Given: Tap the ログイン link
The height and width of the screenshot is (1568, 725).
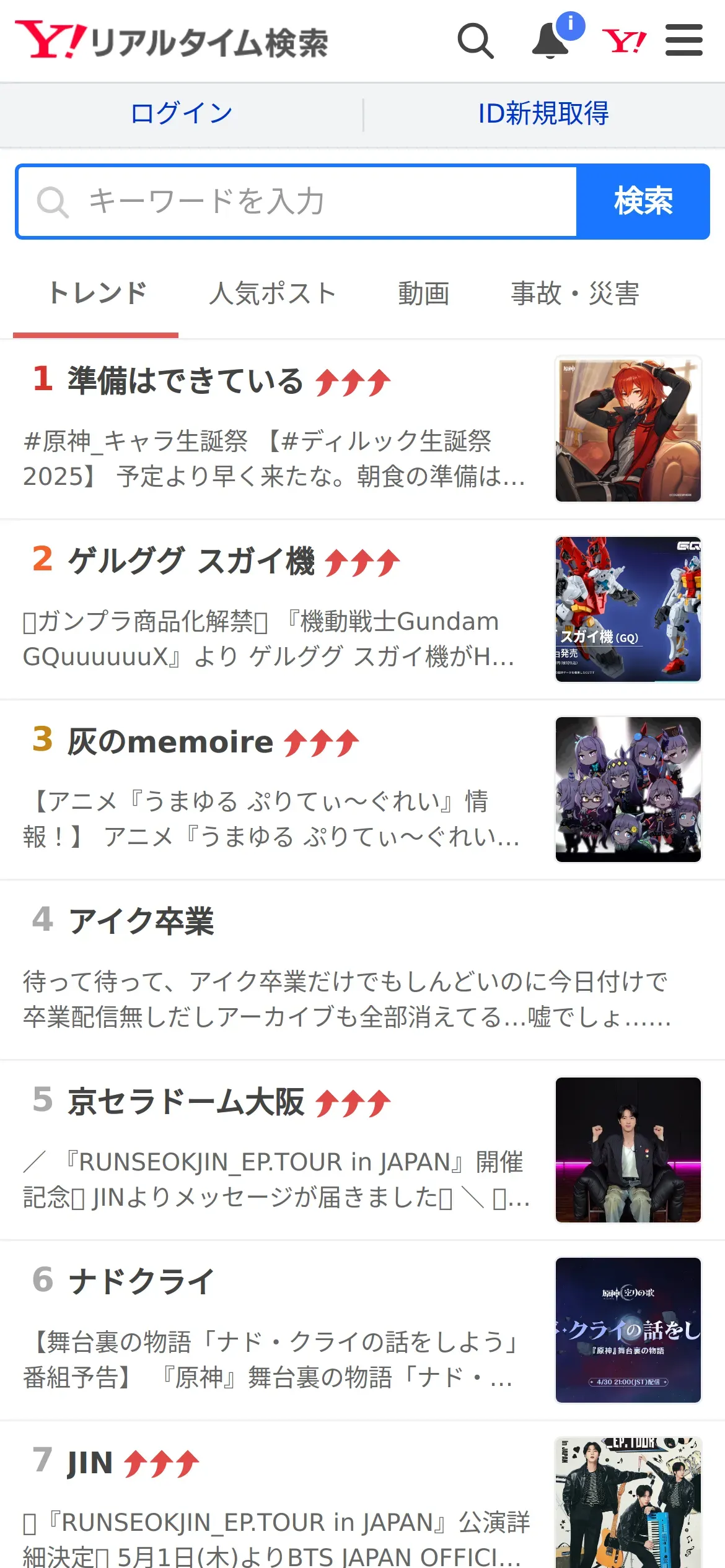Looking at the screenshot, I should click(182, 114).
